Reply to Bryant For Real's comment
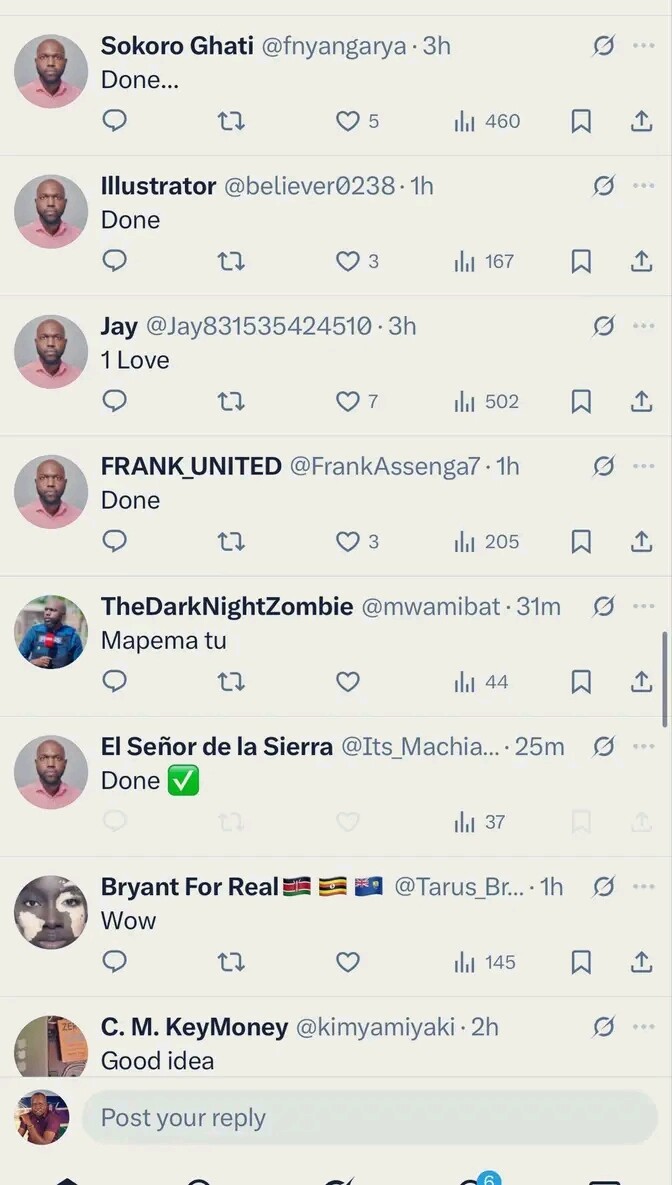Screen dimensions: 672x1185 pos(115,962)
